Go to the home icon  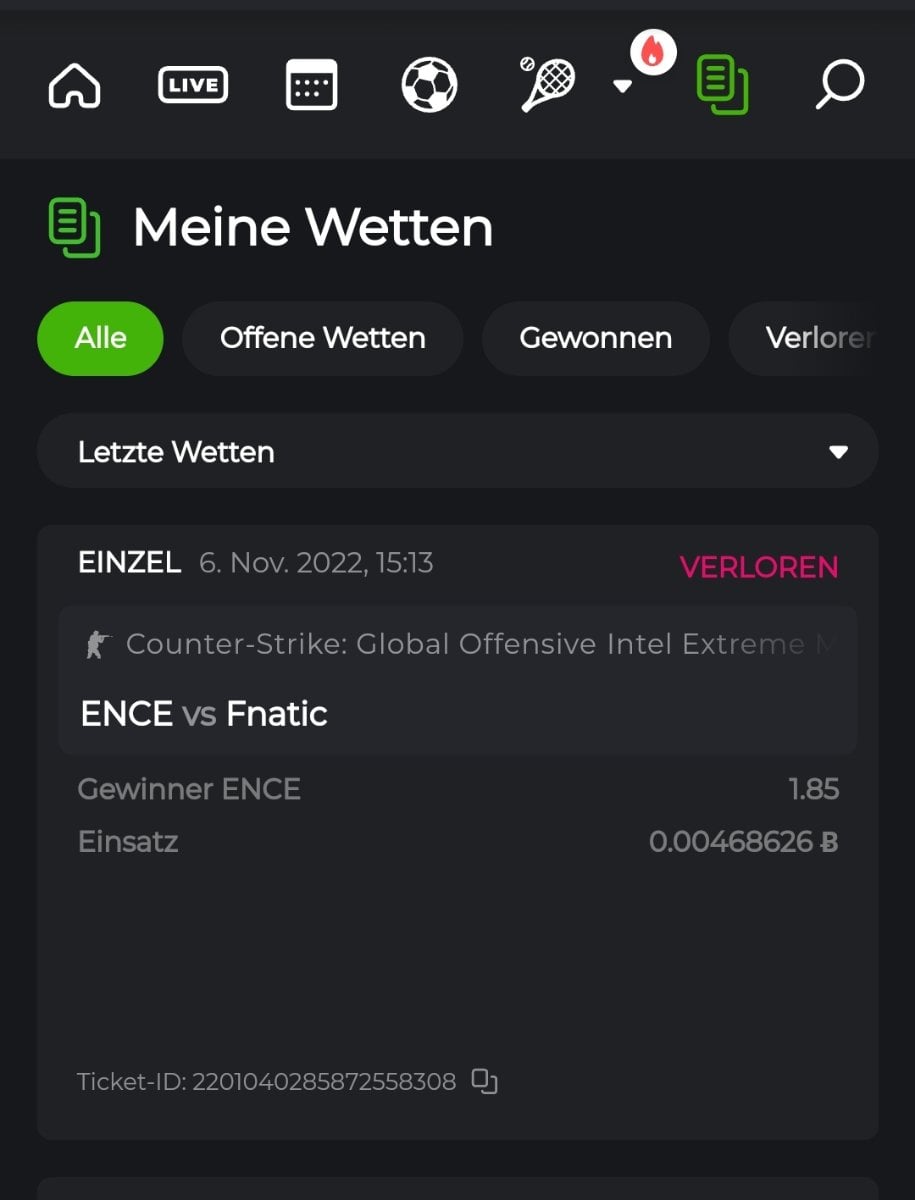click(x=75, y=85)
